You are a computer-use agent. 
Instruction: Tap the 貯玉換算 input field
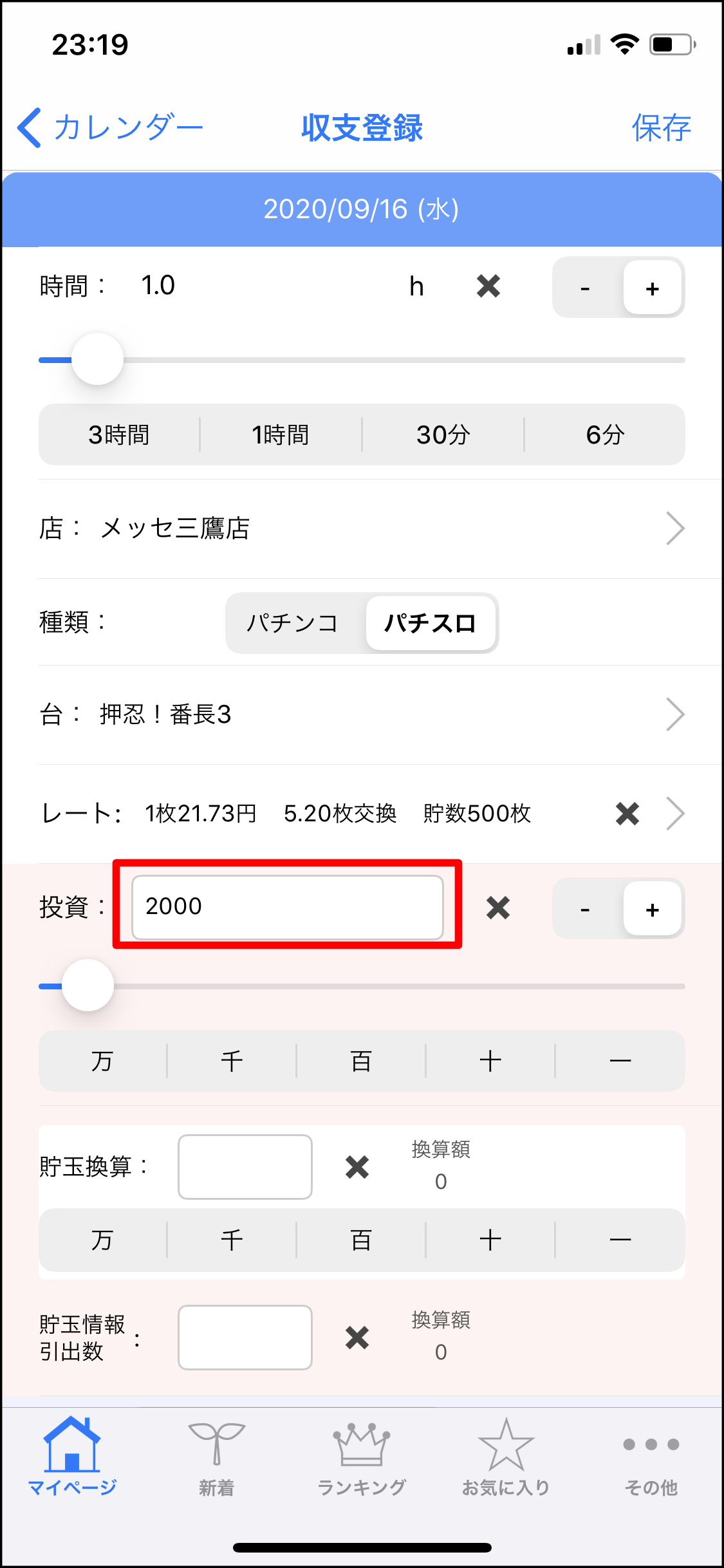point(245,1167)
